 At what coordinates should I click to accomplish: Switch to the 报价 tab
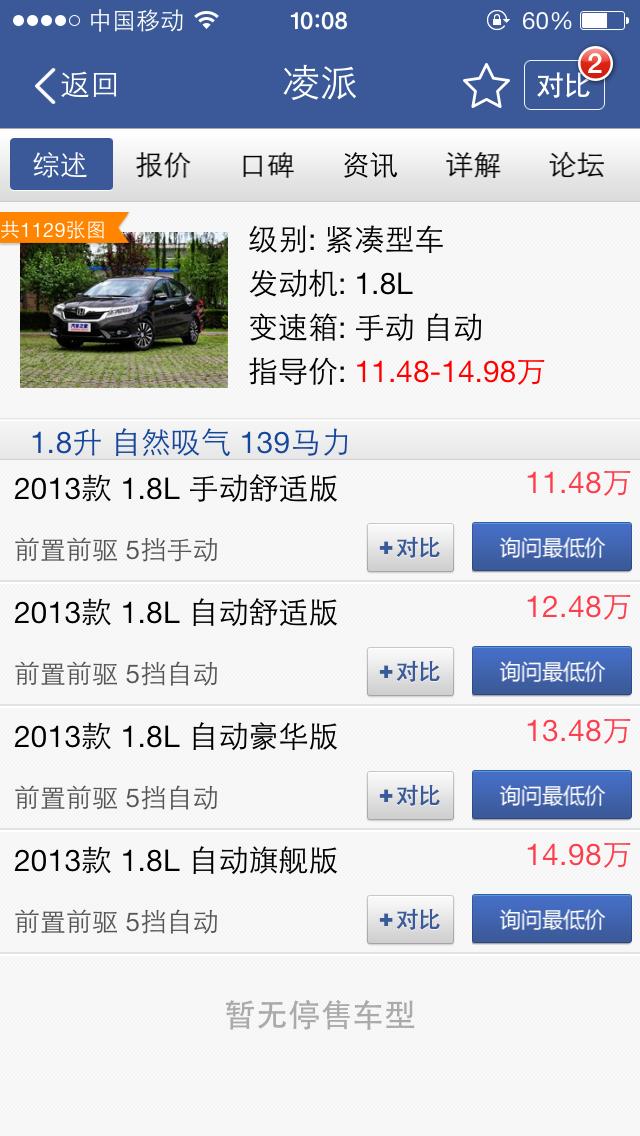tap(163, 165)
